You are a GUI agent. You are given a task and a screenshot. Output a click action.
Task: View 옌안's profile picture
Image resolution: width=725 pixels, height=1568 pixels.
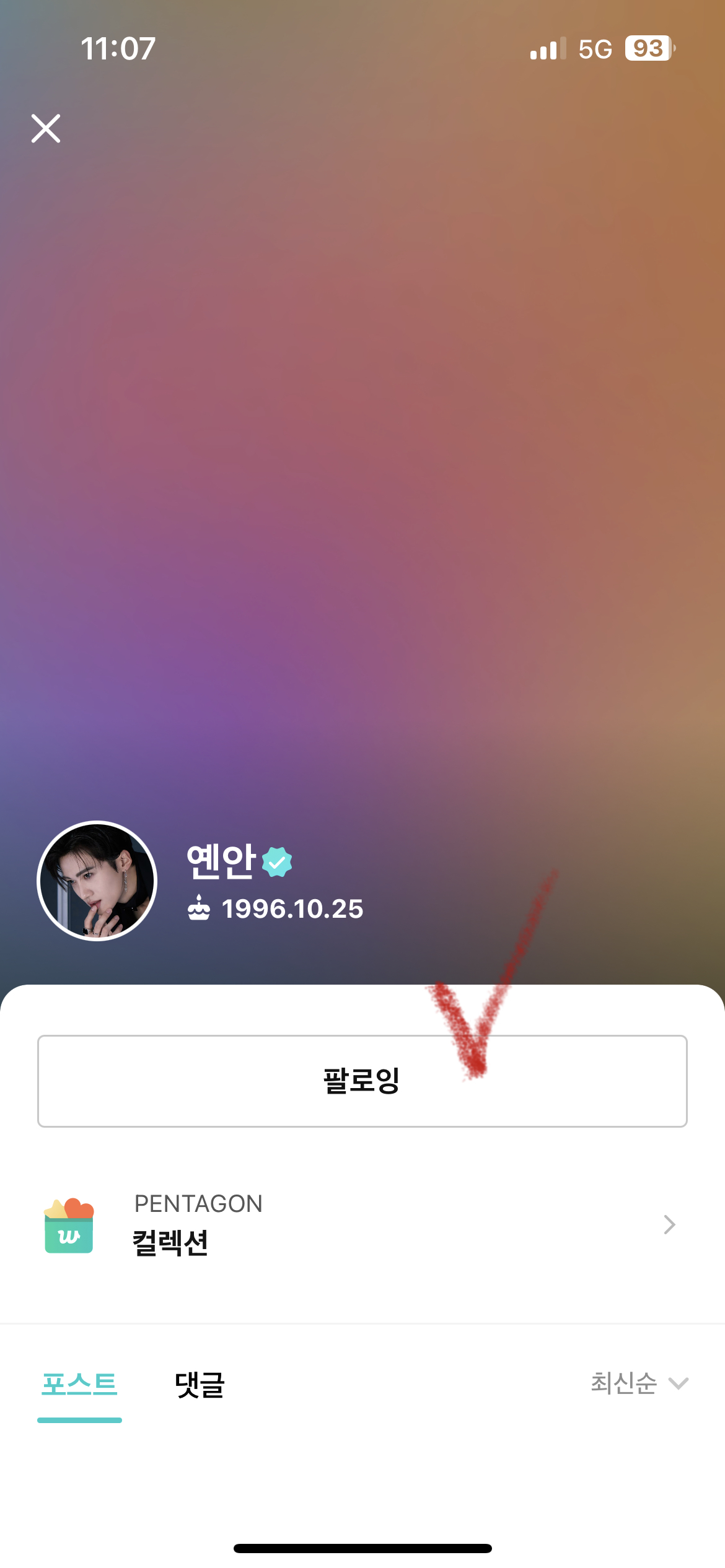pos(97,881)
